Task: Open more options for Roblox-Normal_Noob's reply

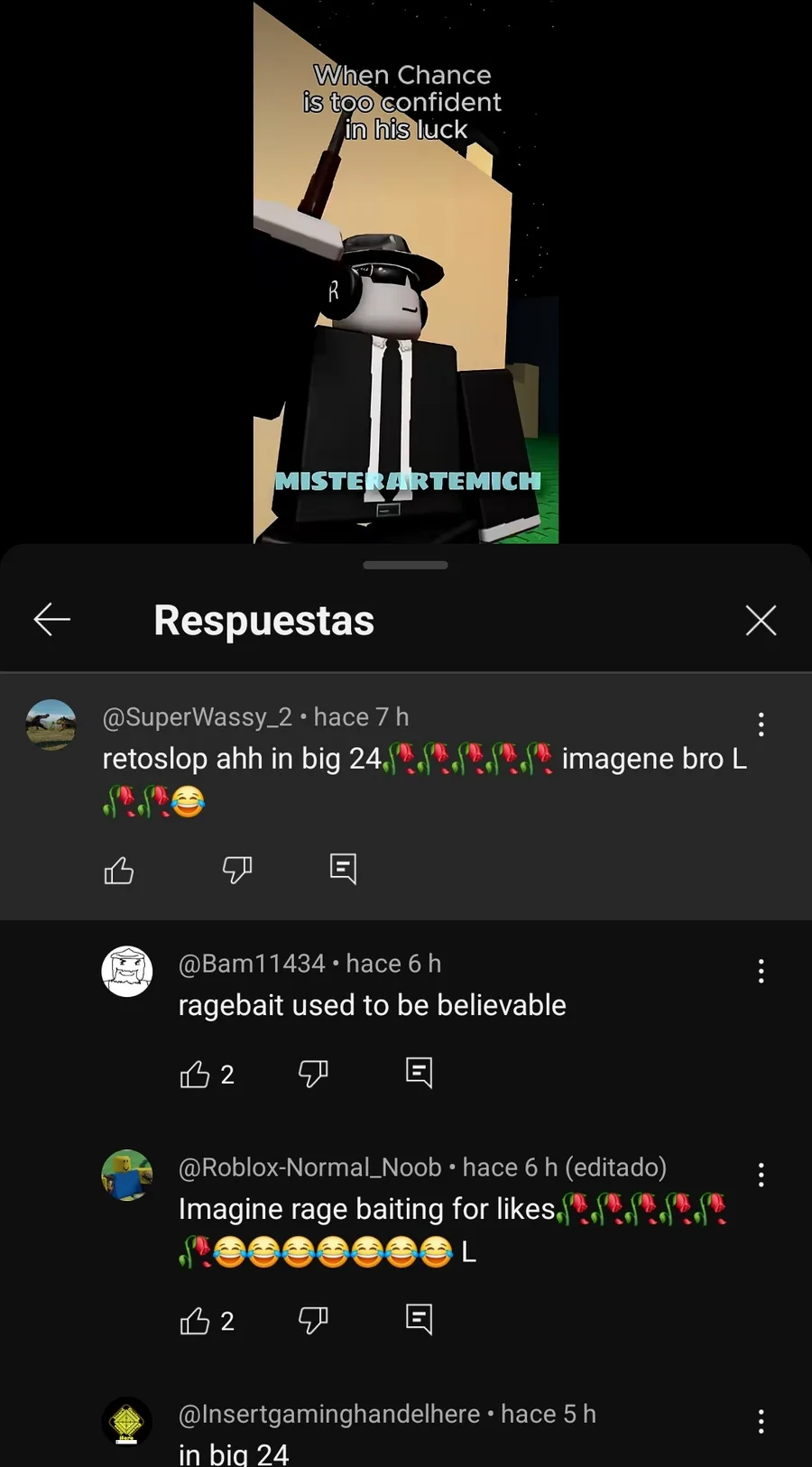Action: [761, 1175]
